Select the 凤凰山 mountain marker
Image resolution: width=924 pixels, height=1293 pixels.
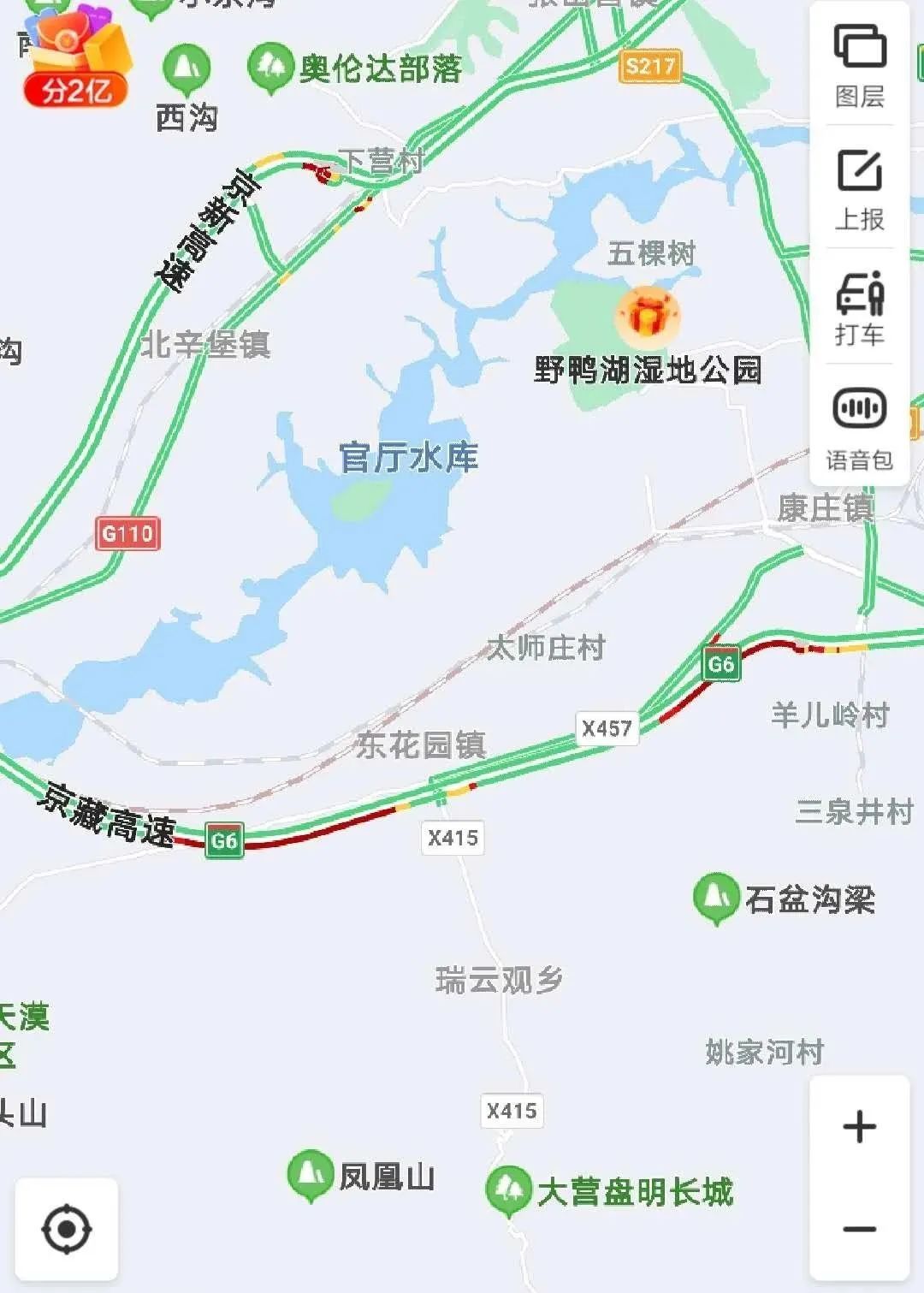tap(310, 1174)
